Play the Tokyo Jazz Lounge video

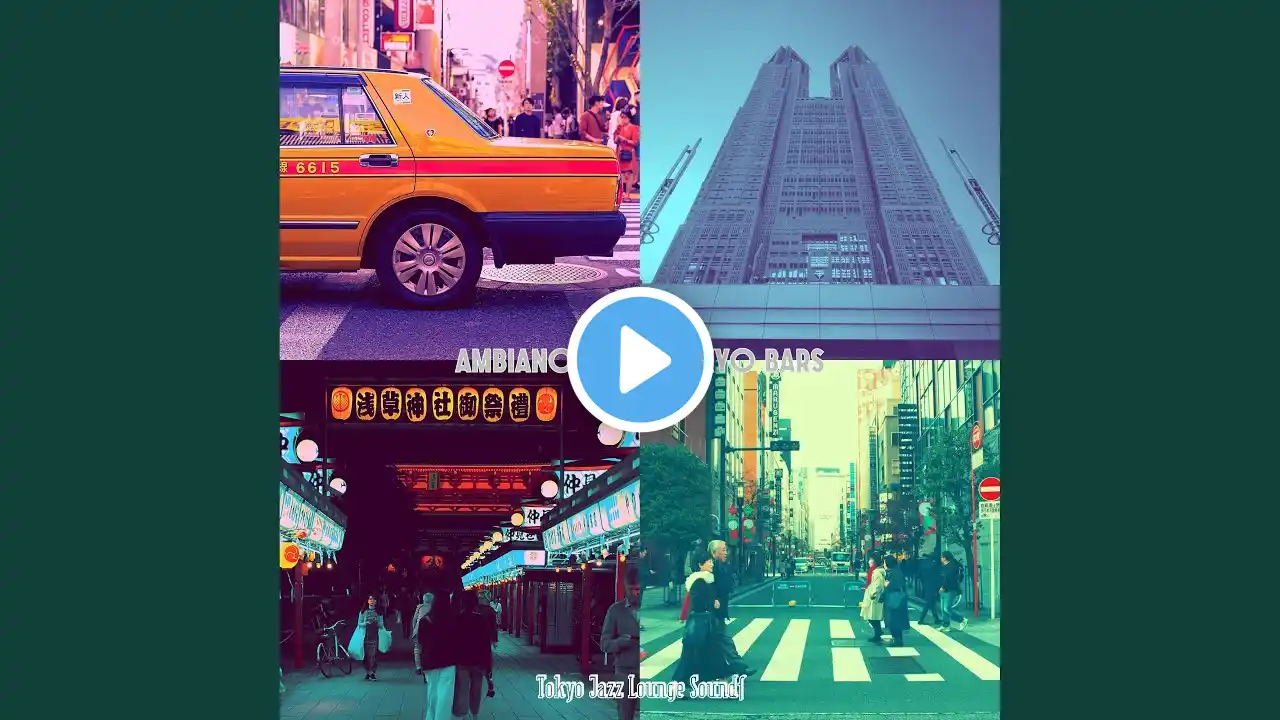coord(640,360)
